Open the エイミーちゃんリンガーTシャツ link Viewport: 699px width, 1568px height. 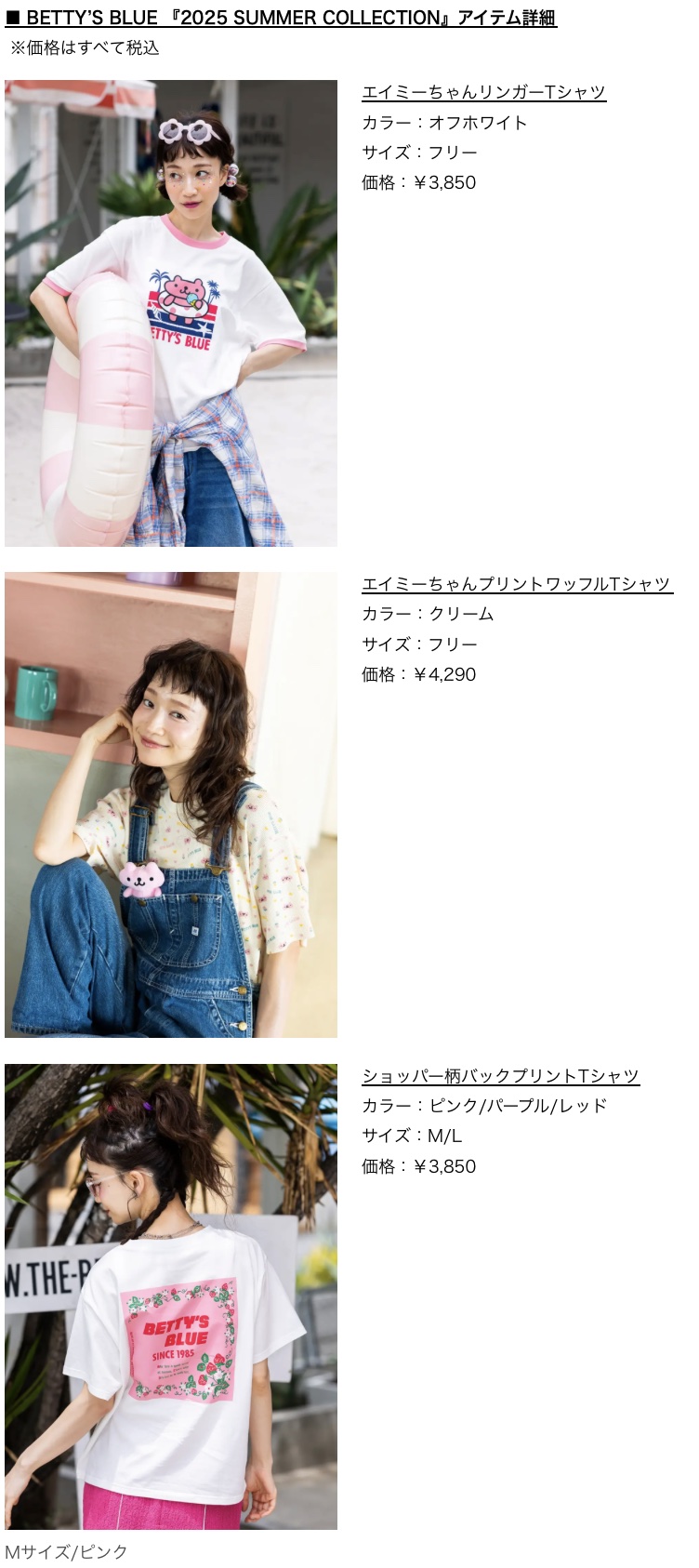pos(483,92)
